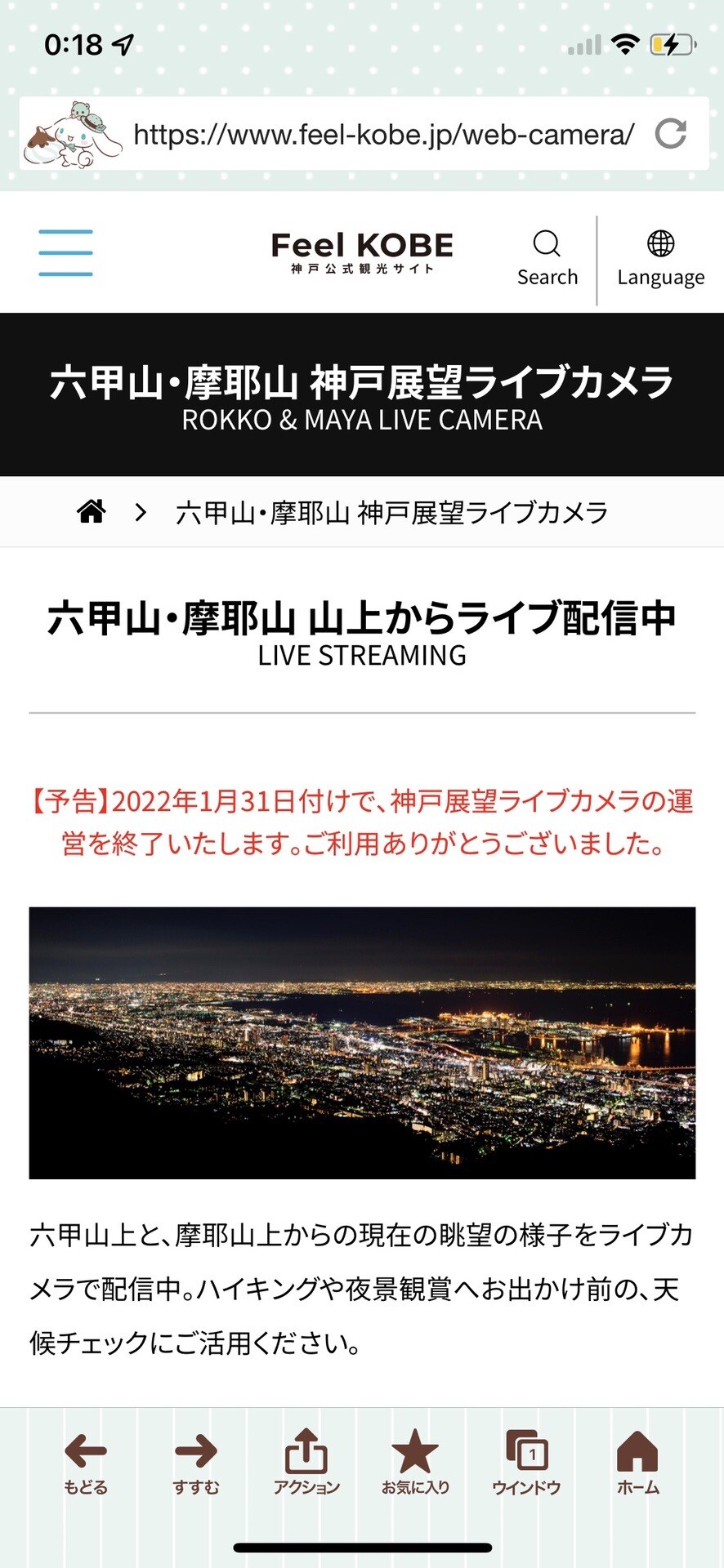Tap the Language label text
The width and height of the screenshot is (724, 1568).
660,278
